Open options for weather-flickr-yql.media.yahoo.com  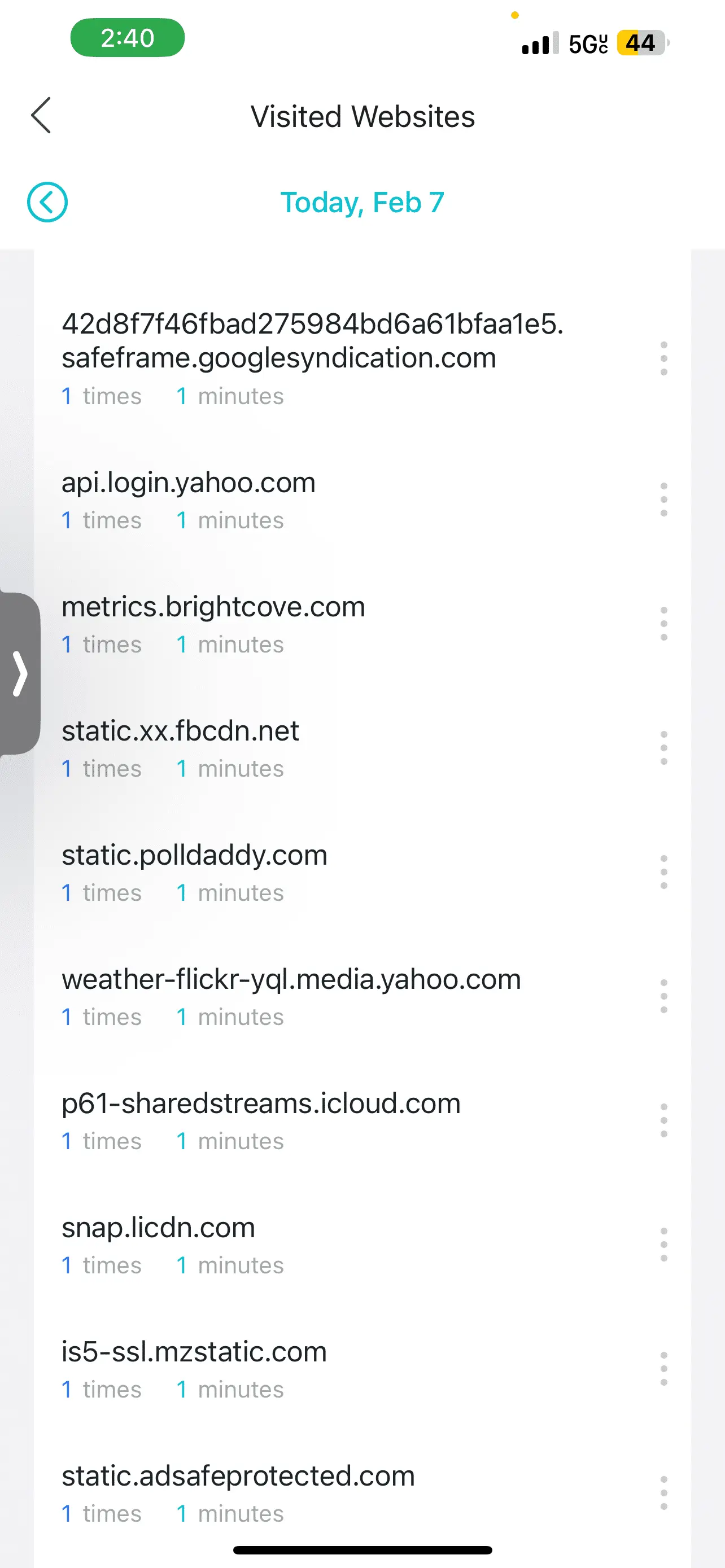663,996
